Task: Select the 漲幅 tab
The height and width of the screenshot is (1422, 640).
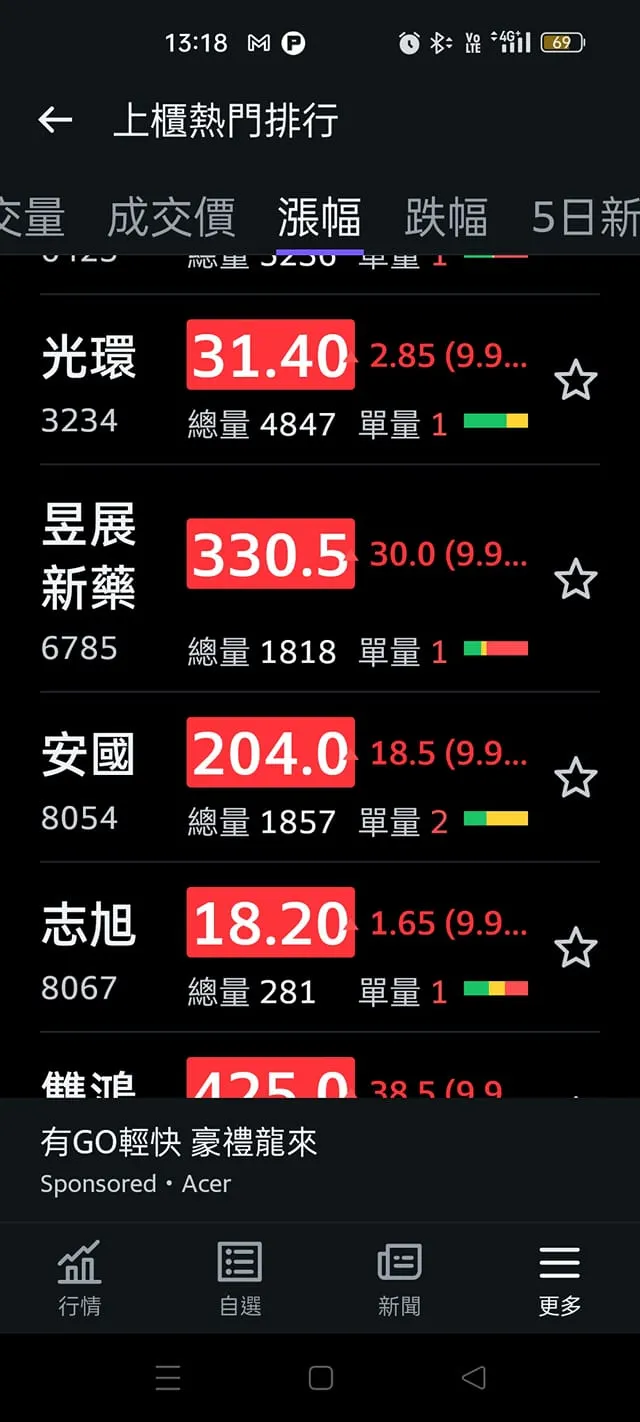Action: [x=319, y=217]
